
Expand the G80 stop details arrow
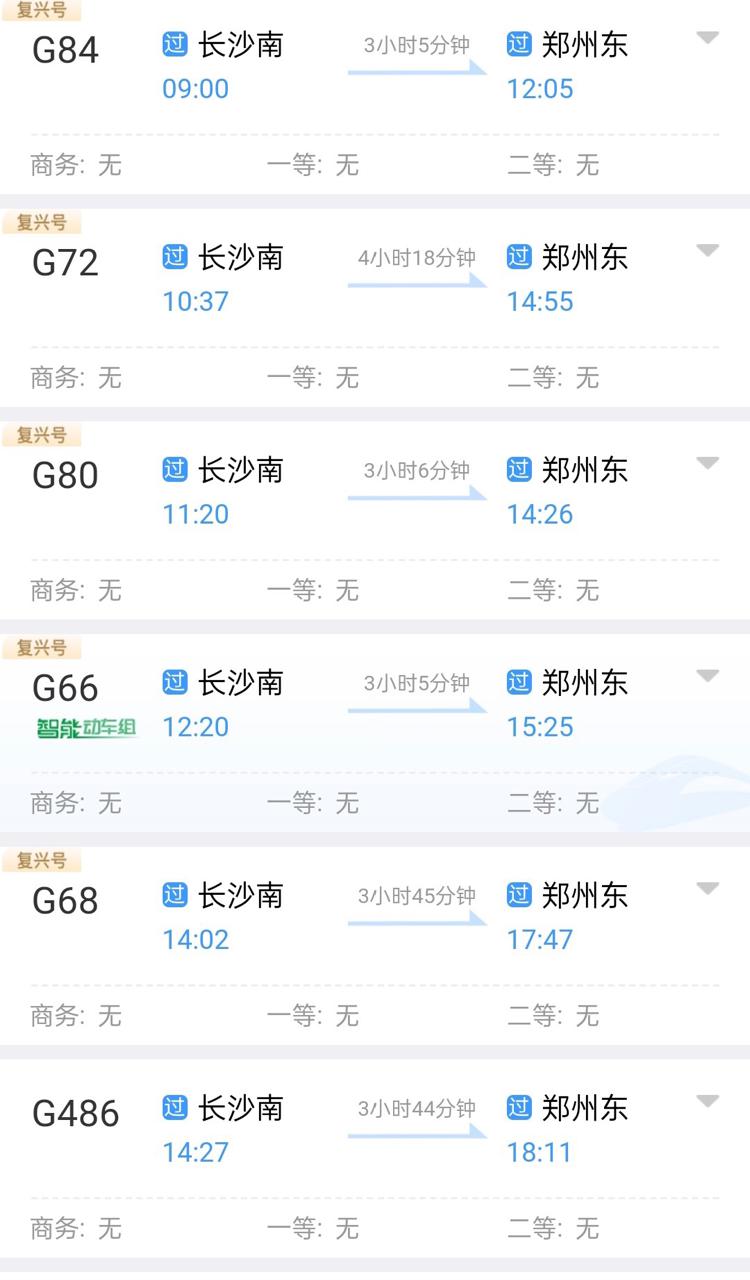click(707, 463)
